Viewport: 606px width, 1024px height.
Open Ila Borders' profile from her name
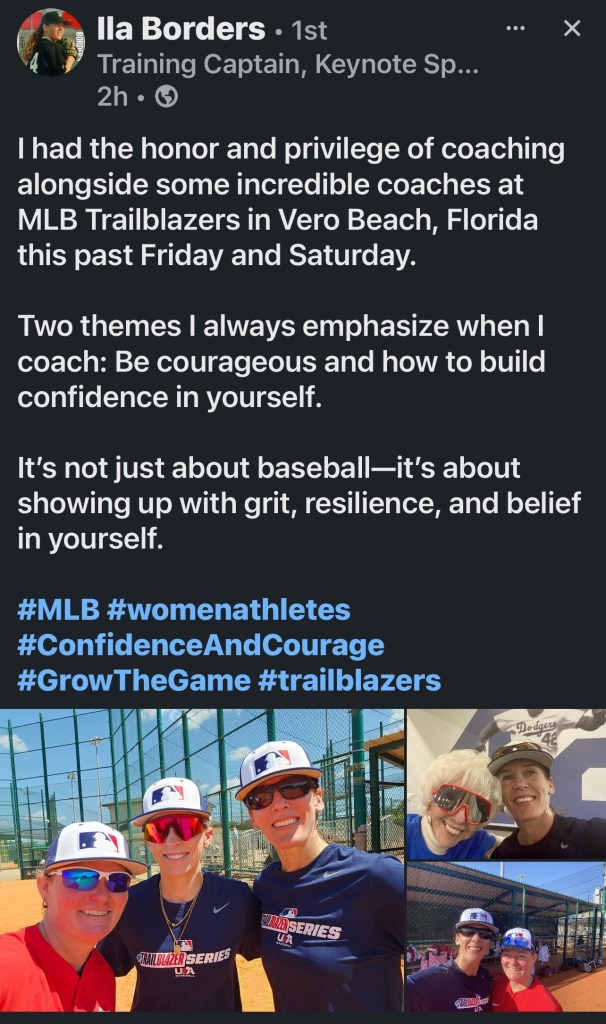180,31
